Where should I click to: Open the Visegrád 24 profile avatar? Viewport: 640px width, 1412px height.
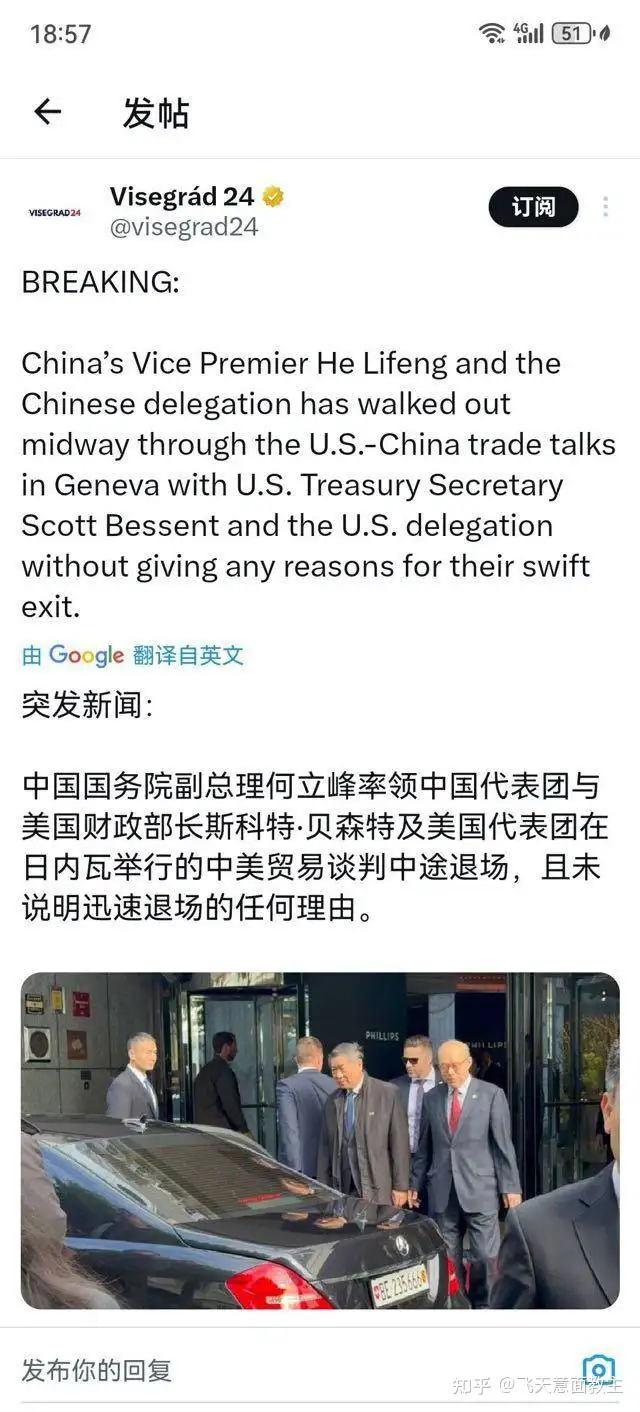point(55,212)
